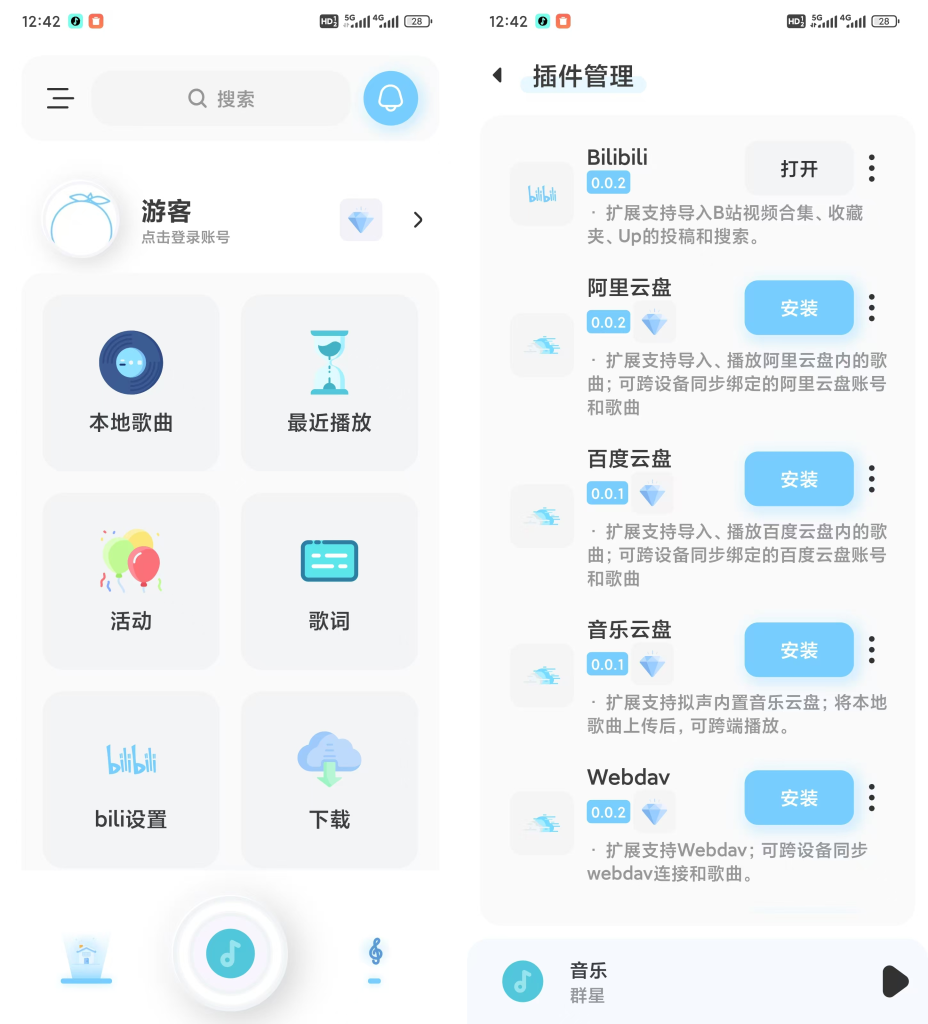
Task: Switch to the treble clef tab
Action: 375,958
